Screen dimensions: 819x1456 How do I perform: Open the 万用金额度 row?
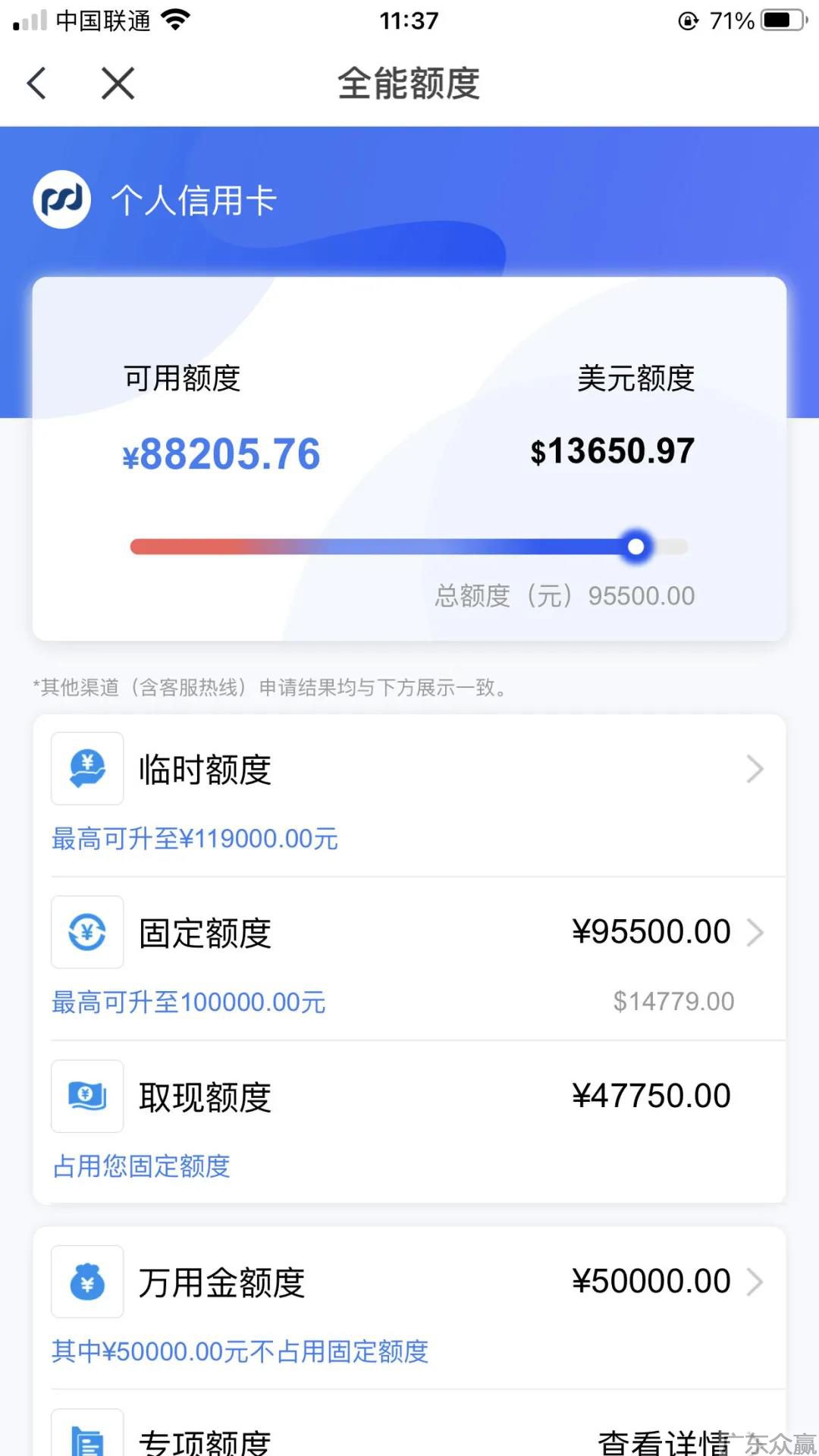[x=409, y=1282]
